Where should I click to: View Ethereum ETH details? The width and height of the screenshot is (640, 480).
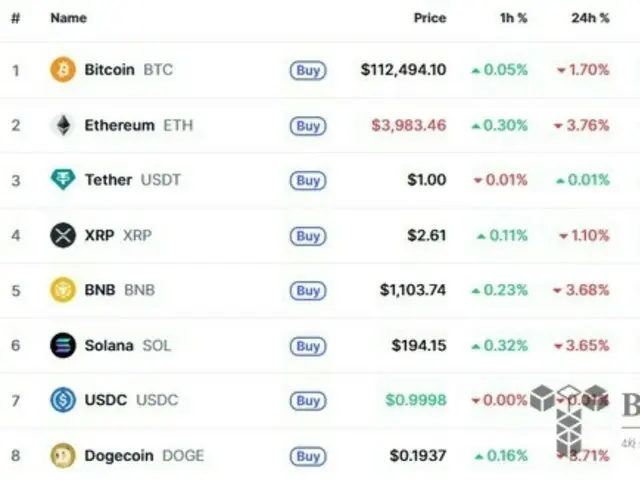[x=119, y=126]
